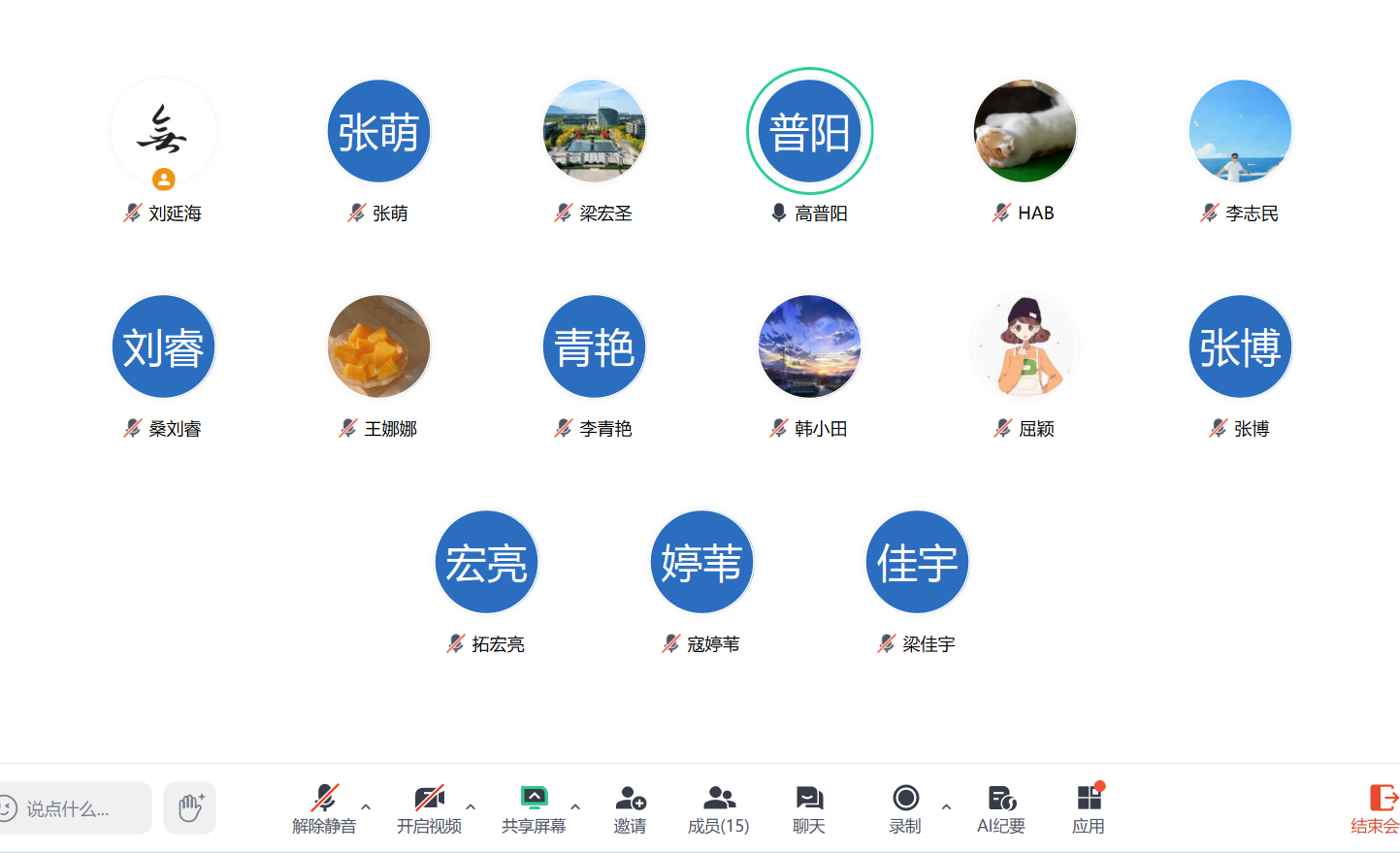Raise hand with the hand icon
Image resolution: width=1400 pixels, height=853 pixels.
(190, 807)
